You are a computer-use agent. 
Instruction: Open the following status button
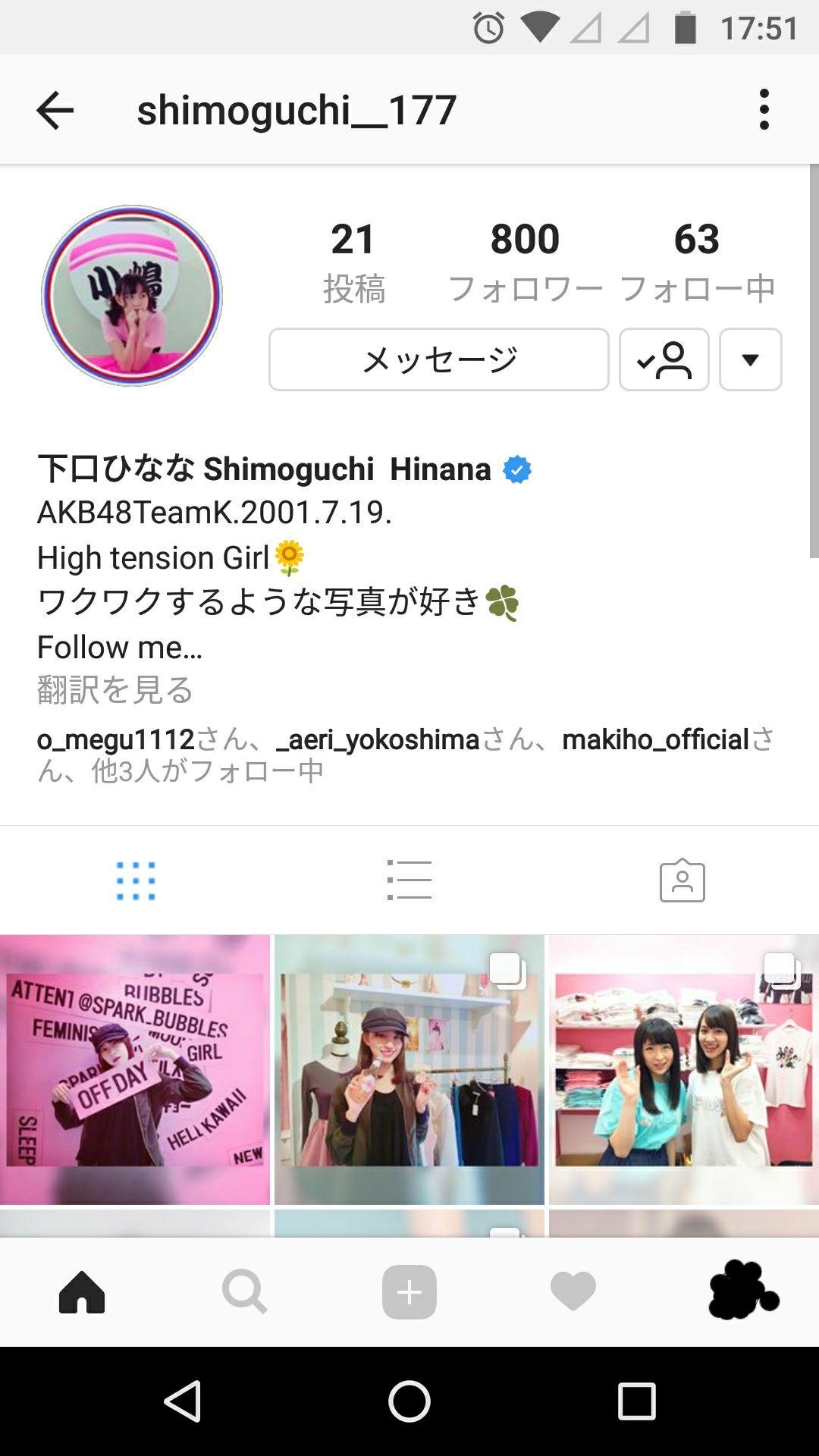pos(664,359)
